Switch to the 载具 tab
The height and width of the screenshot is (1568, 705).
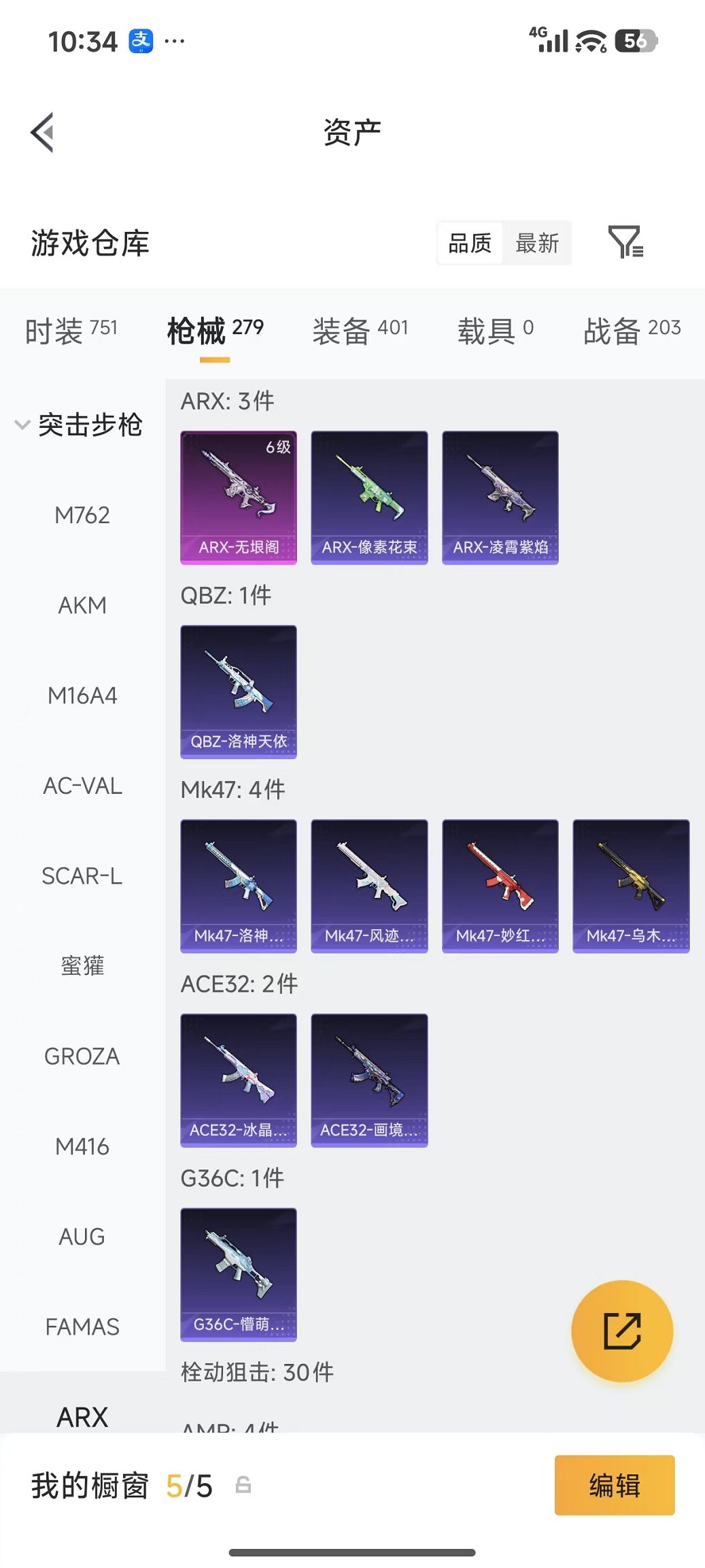click(x=495, y=331)
